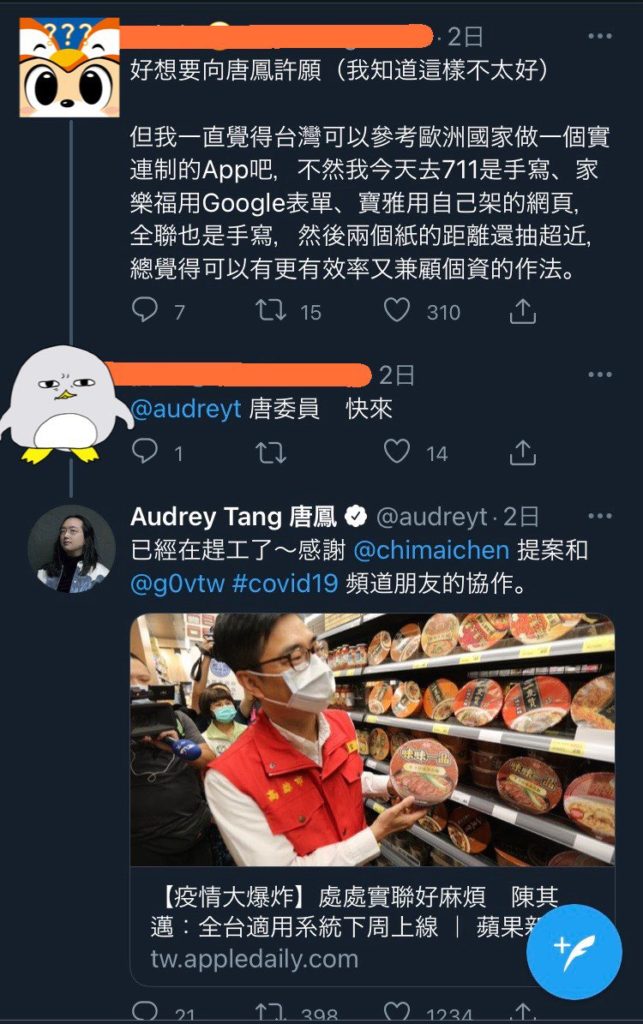The height and width of the screenshot is (1024, 643).
Task: Retweet the 唐委員 快來 reply
Action: pos(271,453)
